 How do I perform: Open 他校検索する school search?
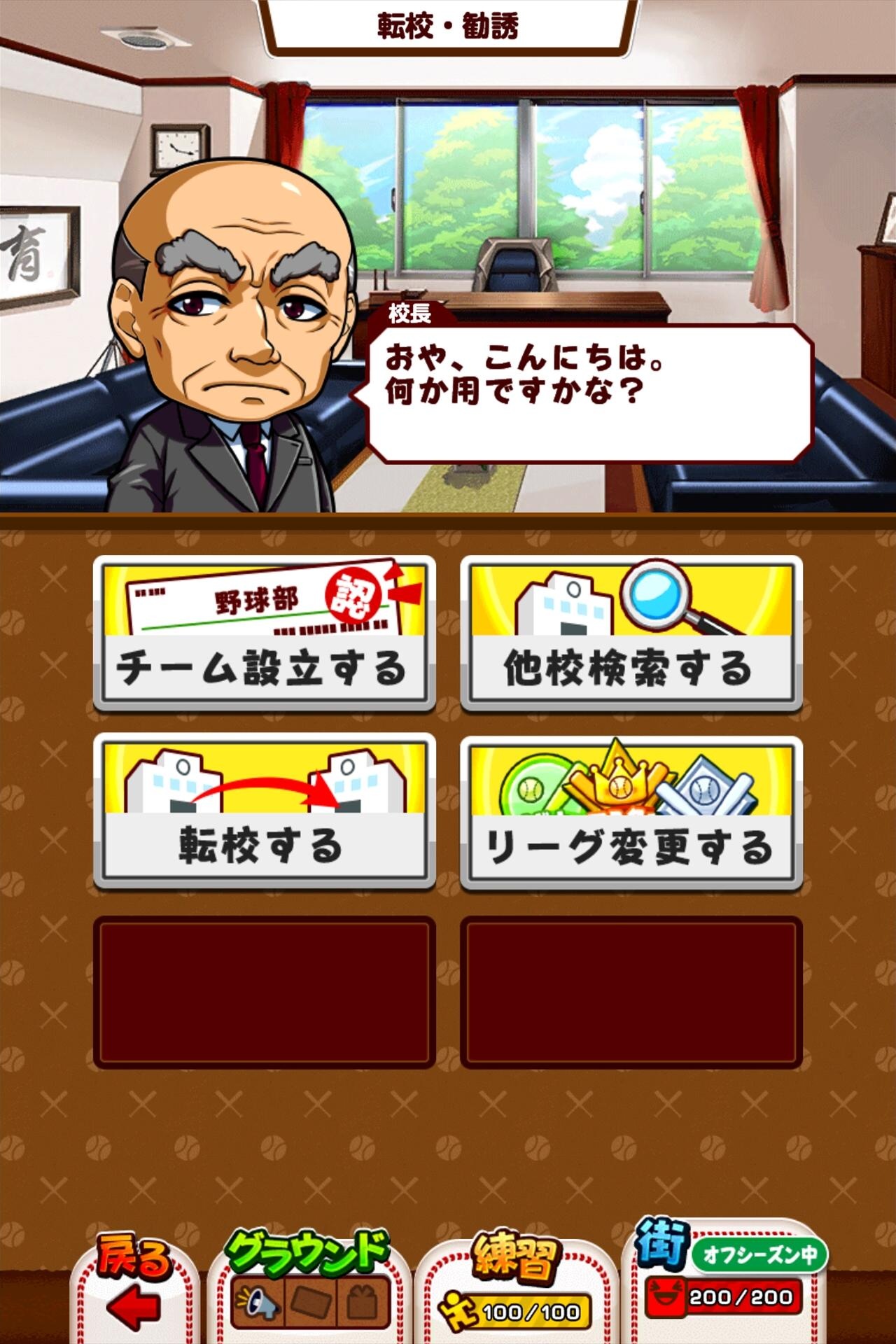pyautogui.click(x=631, y=633)
